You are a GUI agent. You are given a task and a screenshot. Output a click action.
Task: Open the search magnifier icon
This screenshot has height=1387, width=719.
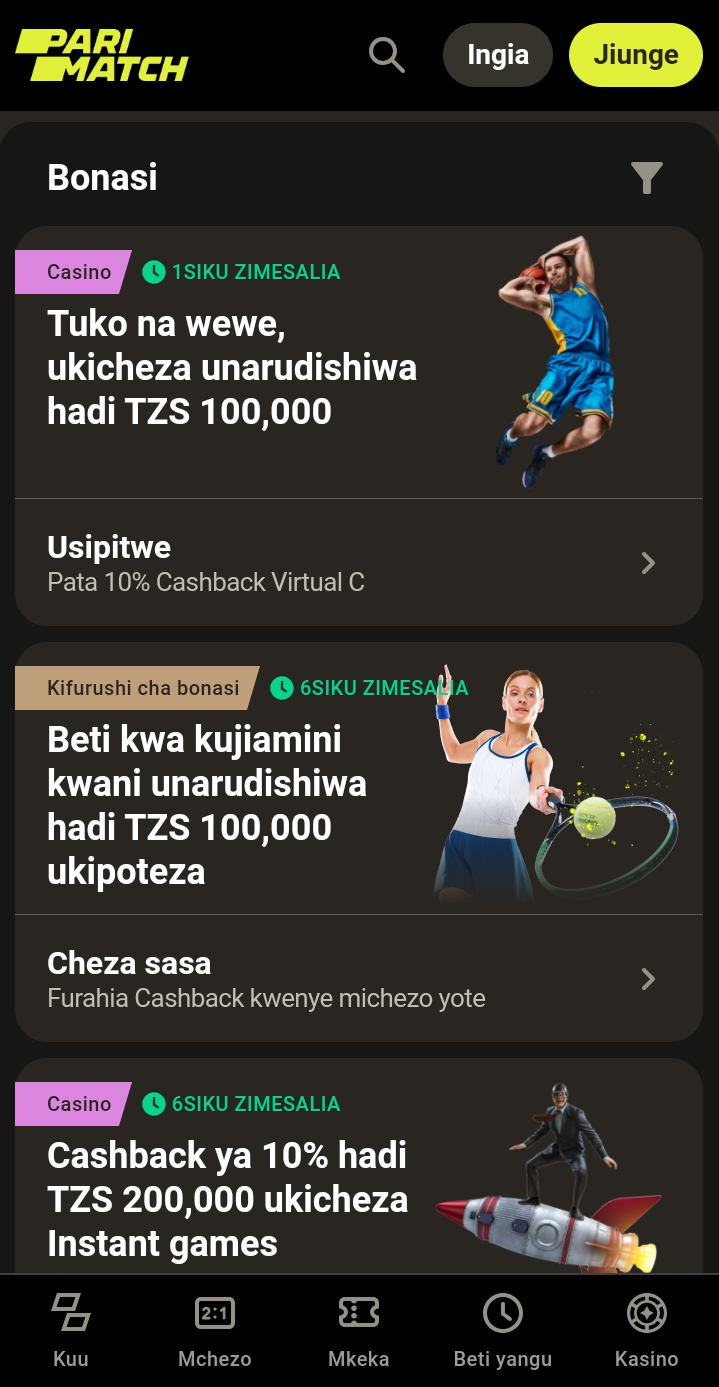(x=386, y=54)
